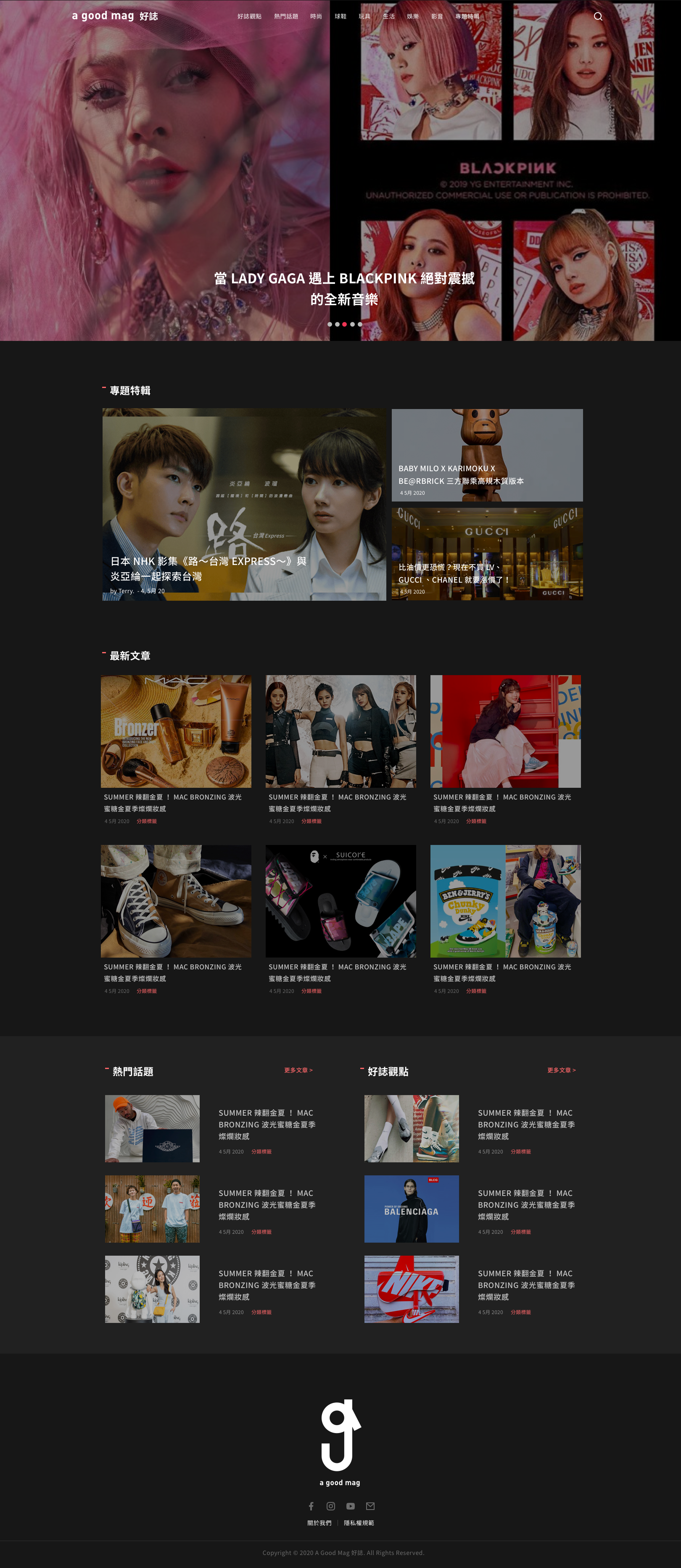Image resolution: width=681 pixels, height=1568 pixels.
Task: Tap 更多文章 beside 好誌觀點 section
Action: point(561,1070)
